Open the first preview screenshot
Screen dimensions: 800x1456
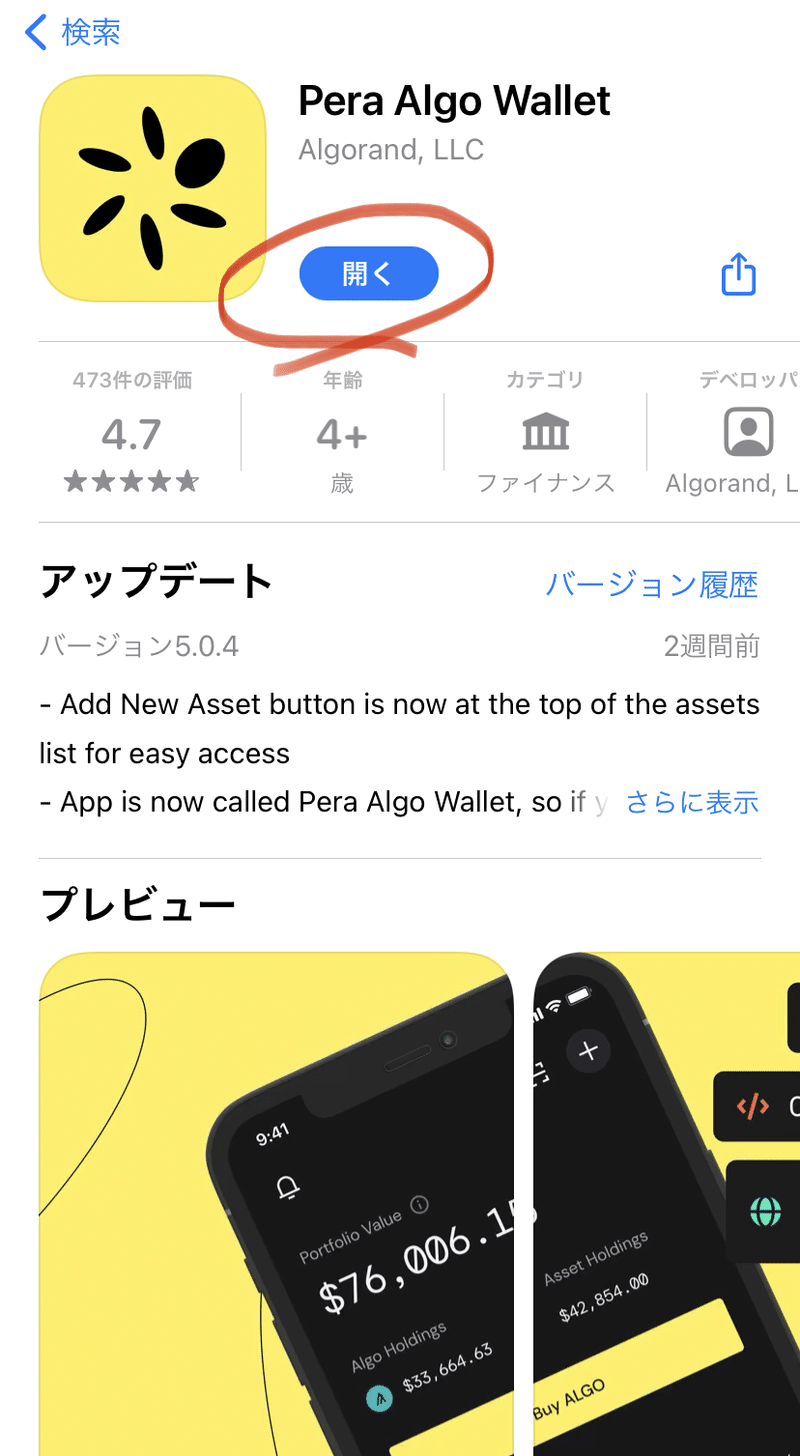pyautogui.click(x=275, y=1200)
